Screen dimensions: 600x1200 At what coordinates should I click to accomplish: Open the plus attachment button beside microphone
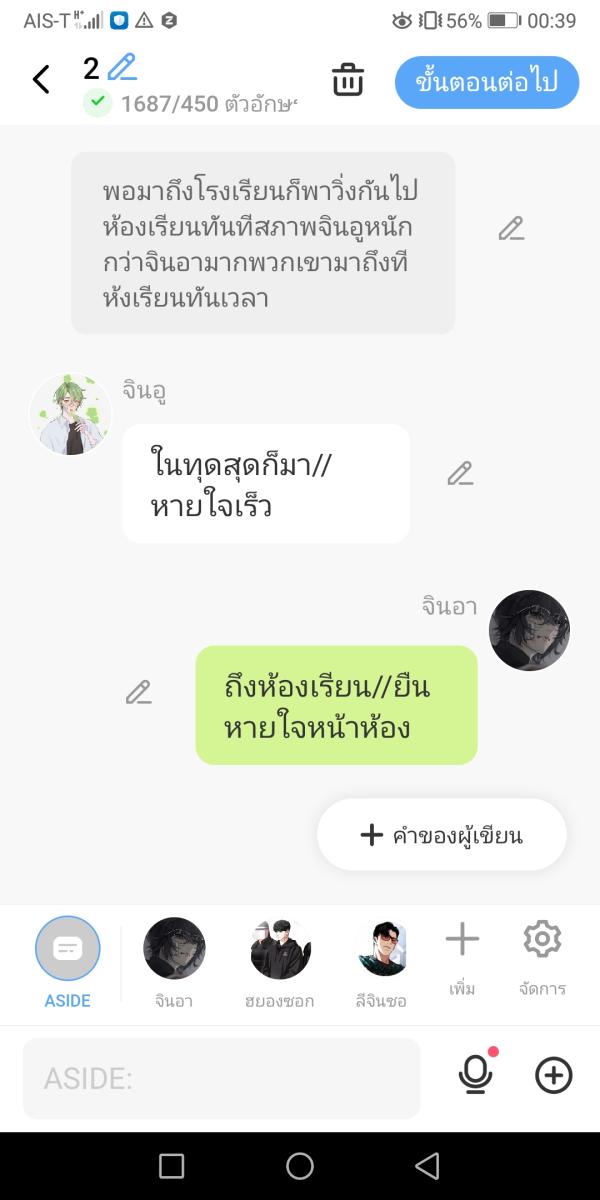coord(554,1075)
